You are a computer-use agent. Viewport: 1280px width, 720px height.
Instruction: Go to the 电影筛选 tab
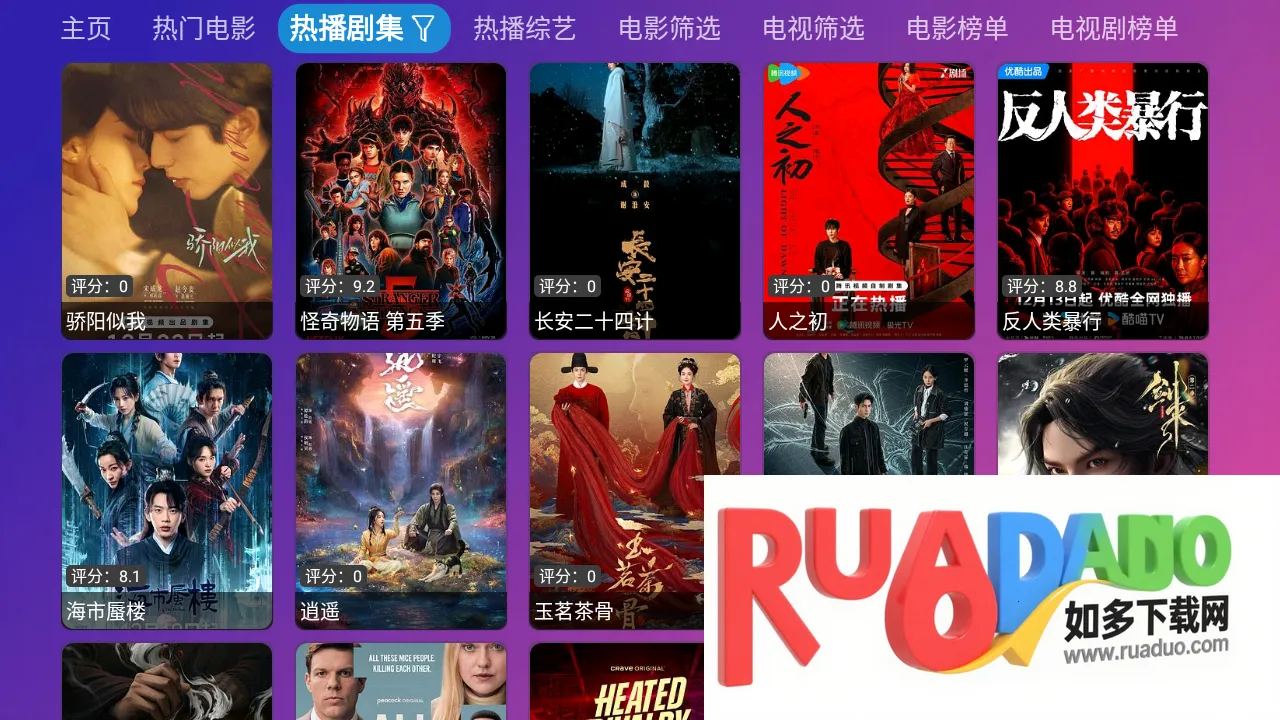coord(669,28)
